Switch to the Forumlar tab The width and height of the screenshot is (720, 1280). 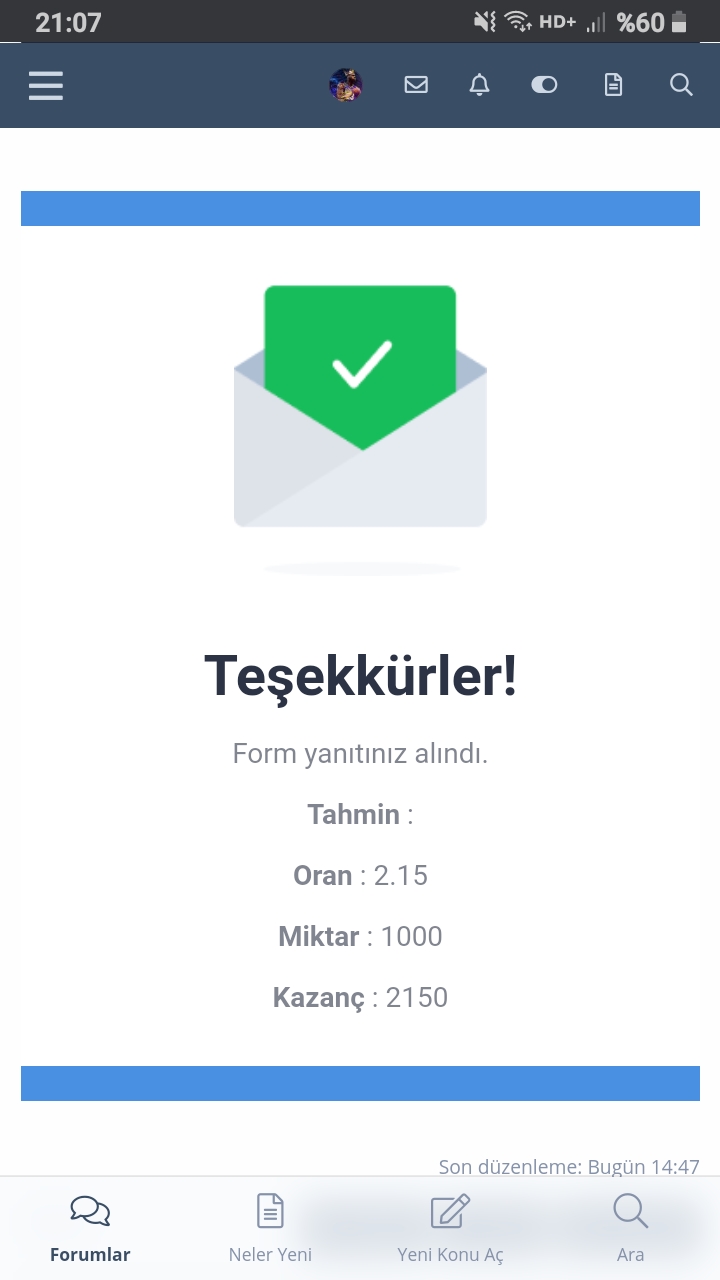pyautogui.click(x=90, y=1228)
